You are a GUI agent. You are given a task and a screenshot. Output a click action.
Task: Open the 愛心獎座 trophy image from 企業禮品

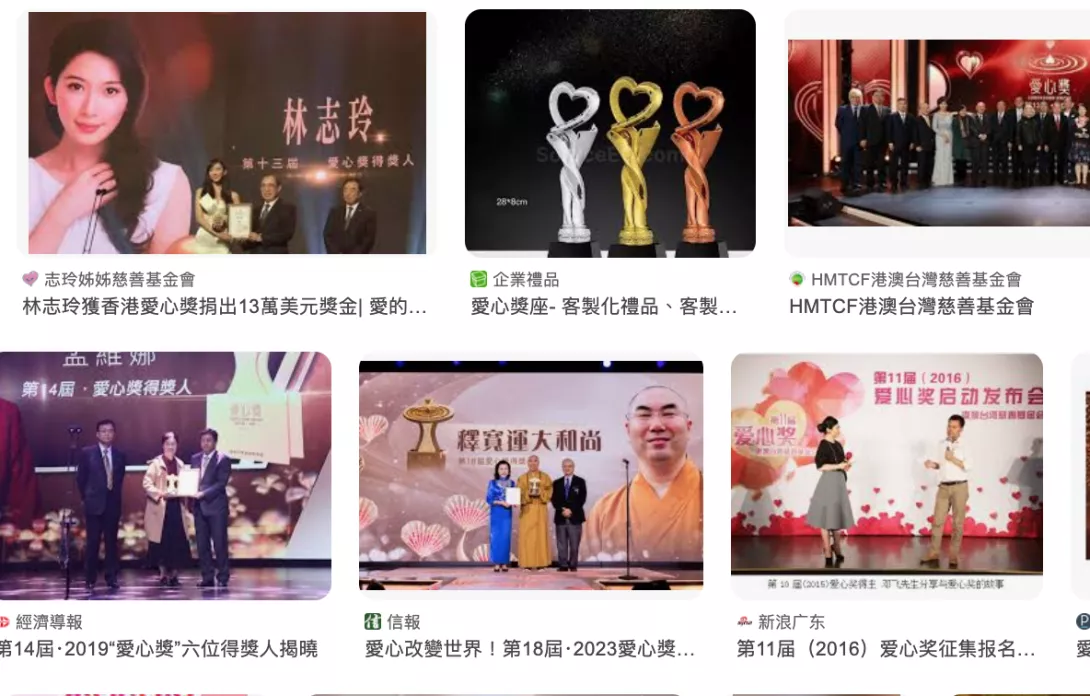tap(610, 133)
